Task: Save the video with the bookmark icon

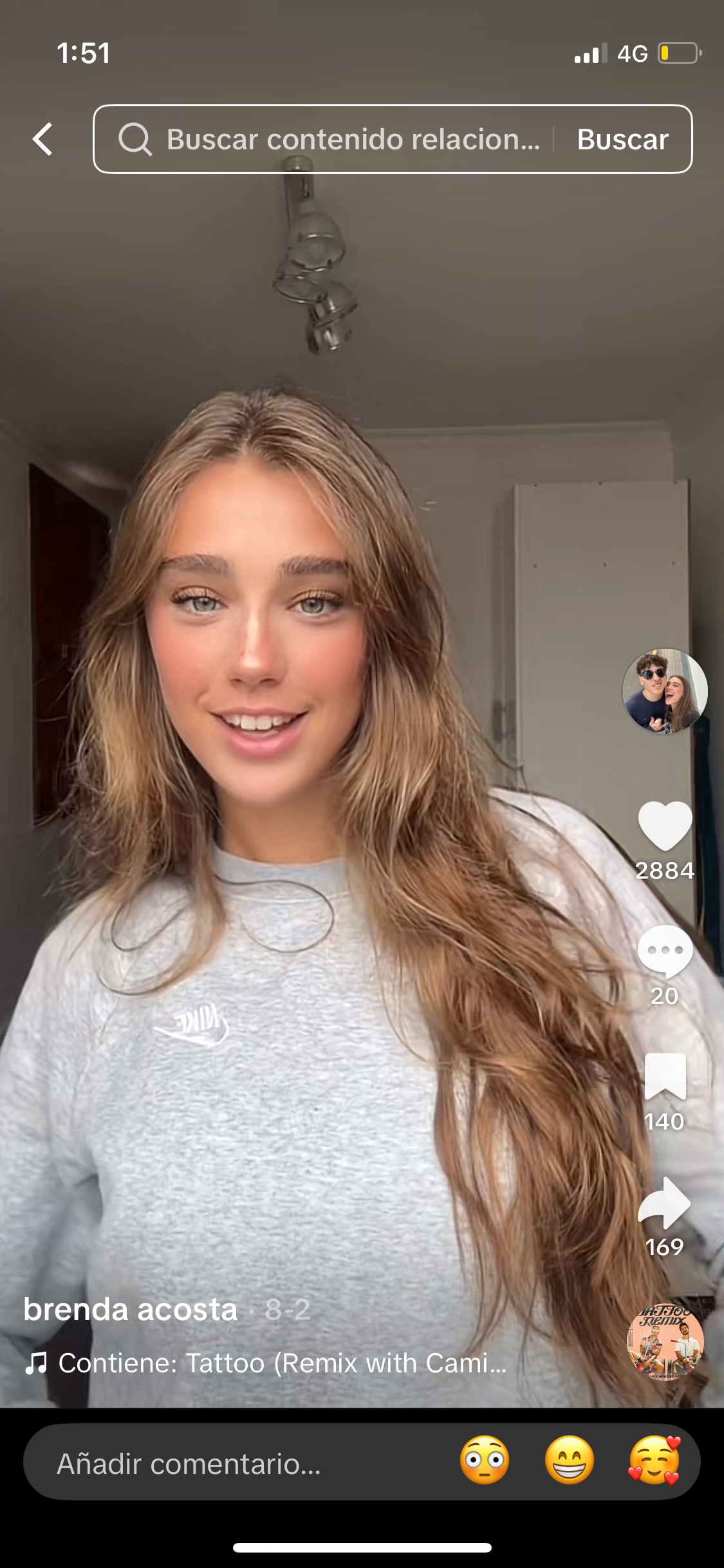Action: pos(664,1076)
